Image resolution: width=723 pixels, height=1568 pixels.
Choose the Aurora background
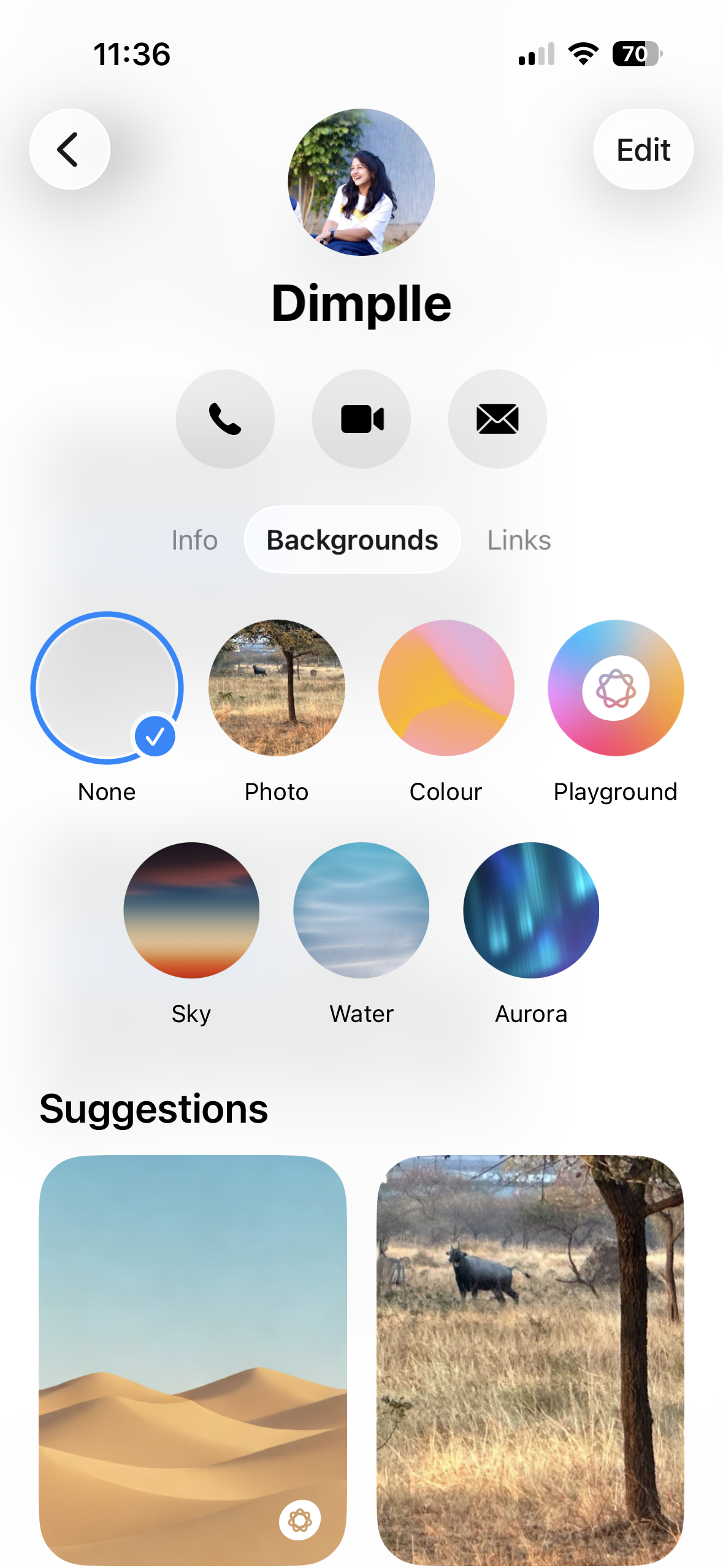(531, 910)
